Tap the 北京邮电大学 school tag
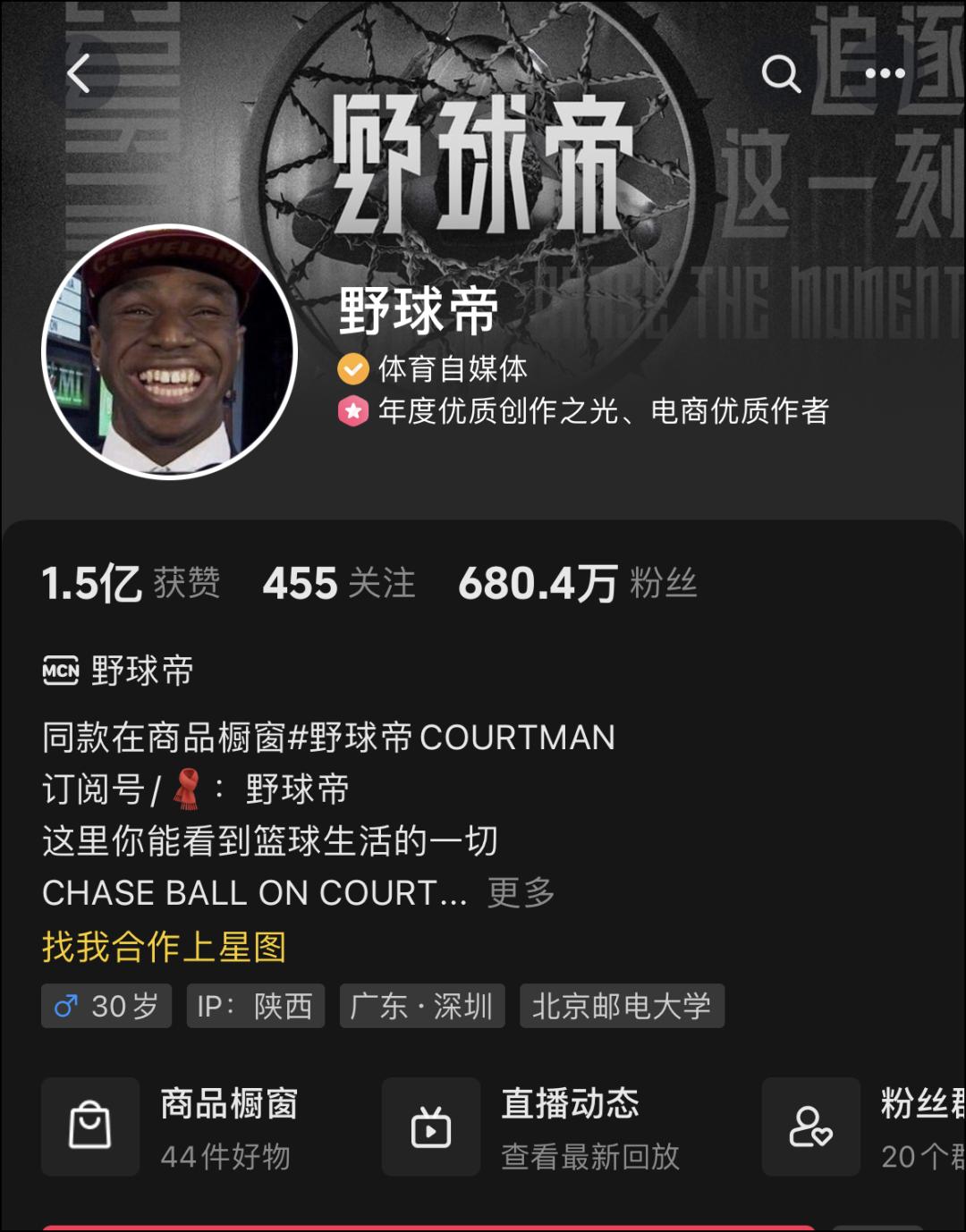This screenshot has height=1232, width=966. pyautogui.click(x=622, y=1007)
